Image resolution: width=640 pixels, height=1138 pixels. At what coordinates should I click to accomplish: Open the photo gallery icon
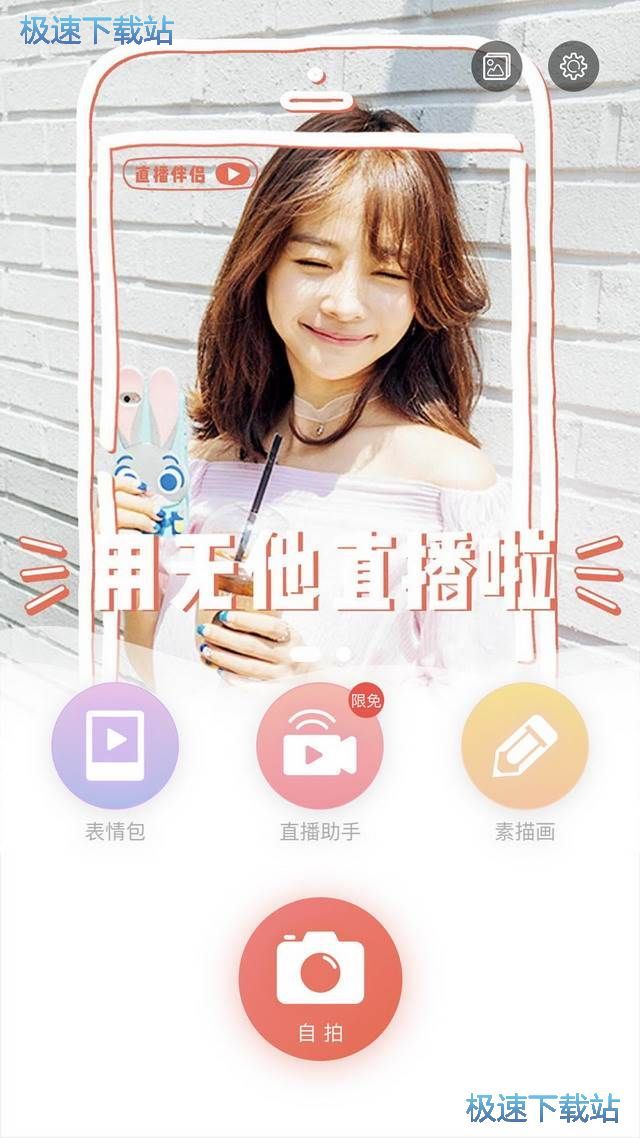(497, 67)
